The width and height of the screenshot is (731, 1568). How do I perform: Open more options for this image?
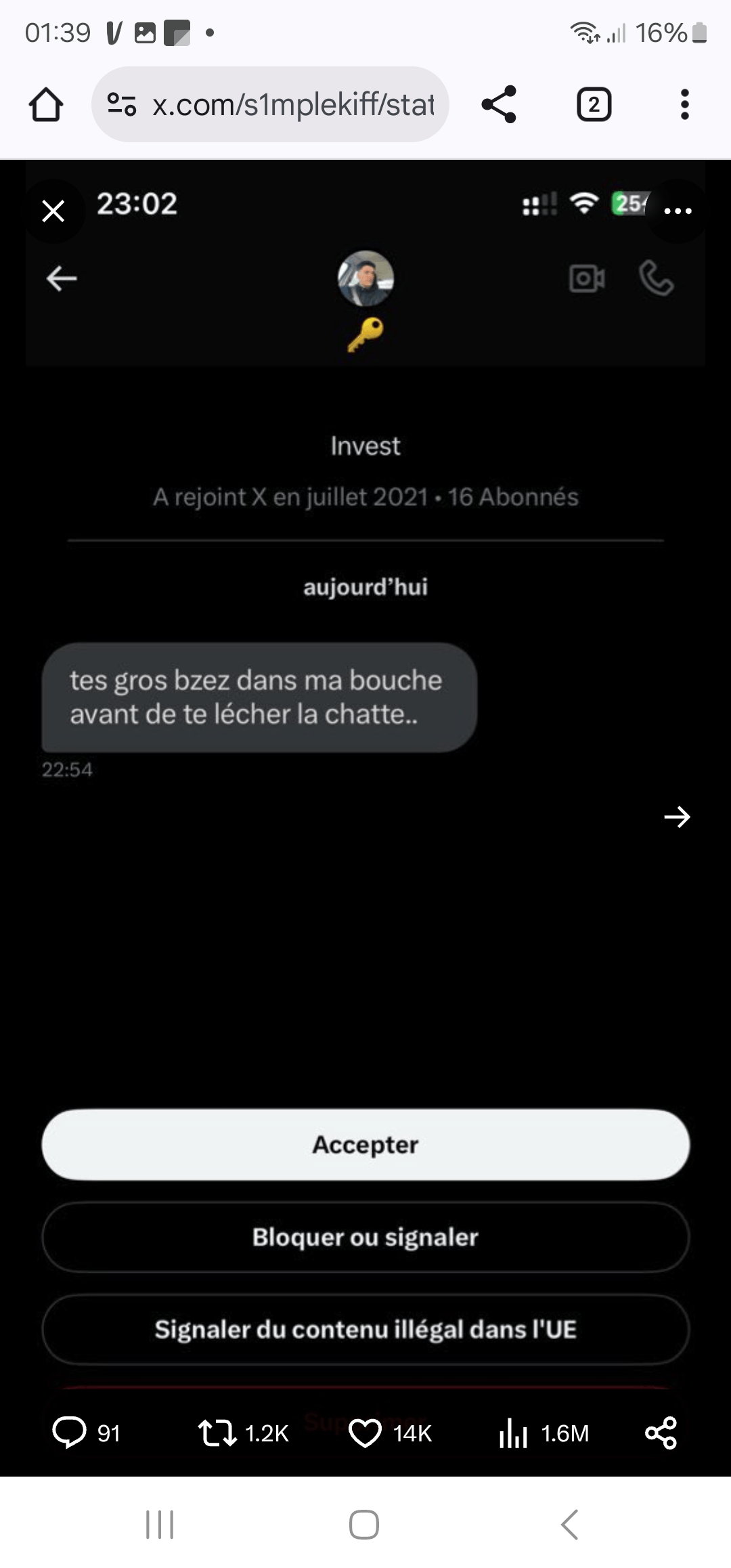[x=678, y=211]
